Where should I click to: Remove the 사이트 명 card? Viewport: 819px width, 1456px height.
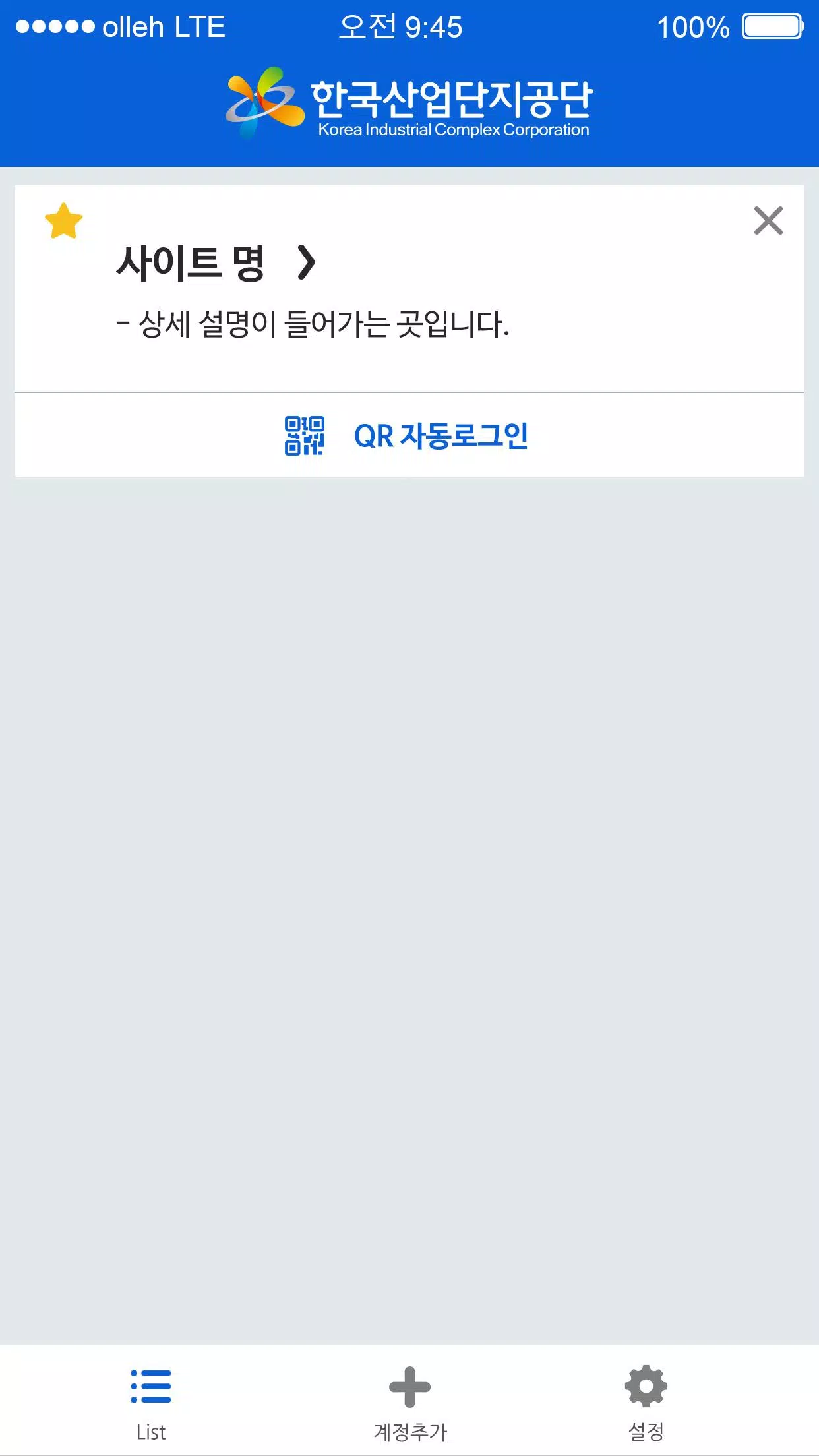pos(768,221)
